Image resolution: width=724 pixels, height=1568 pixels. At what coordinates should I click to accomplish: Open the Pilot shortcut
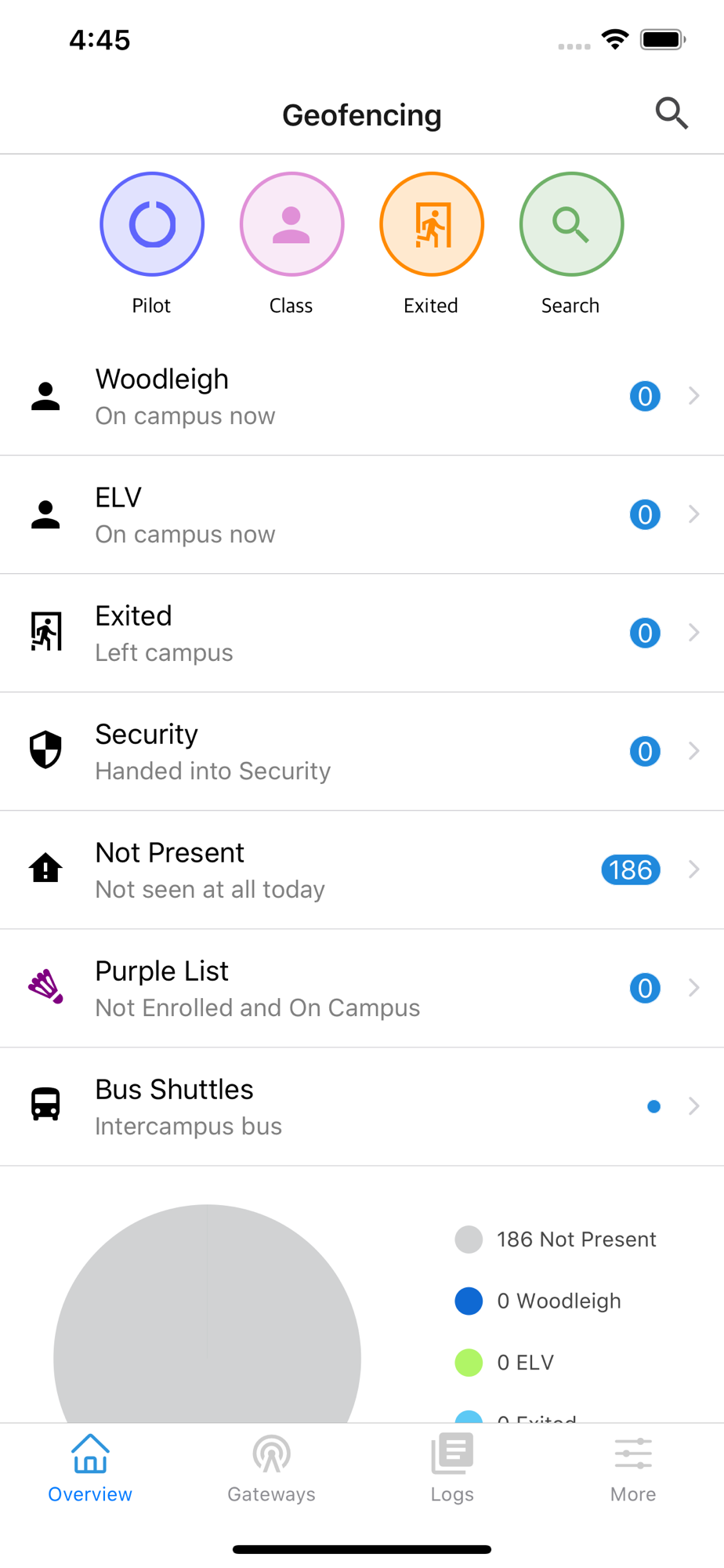(x=152, y=224)
